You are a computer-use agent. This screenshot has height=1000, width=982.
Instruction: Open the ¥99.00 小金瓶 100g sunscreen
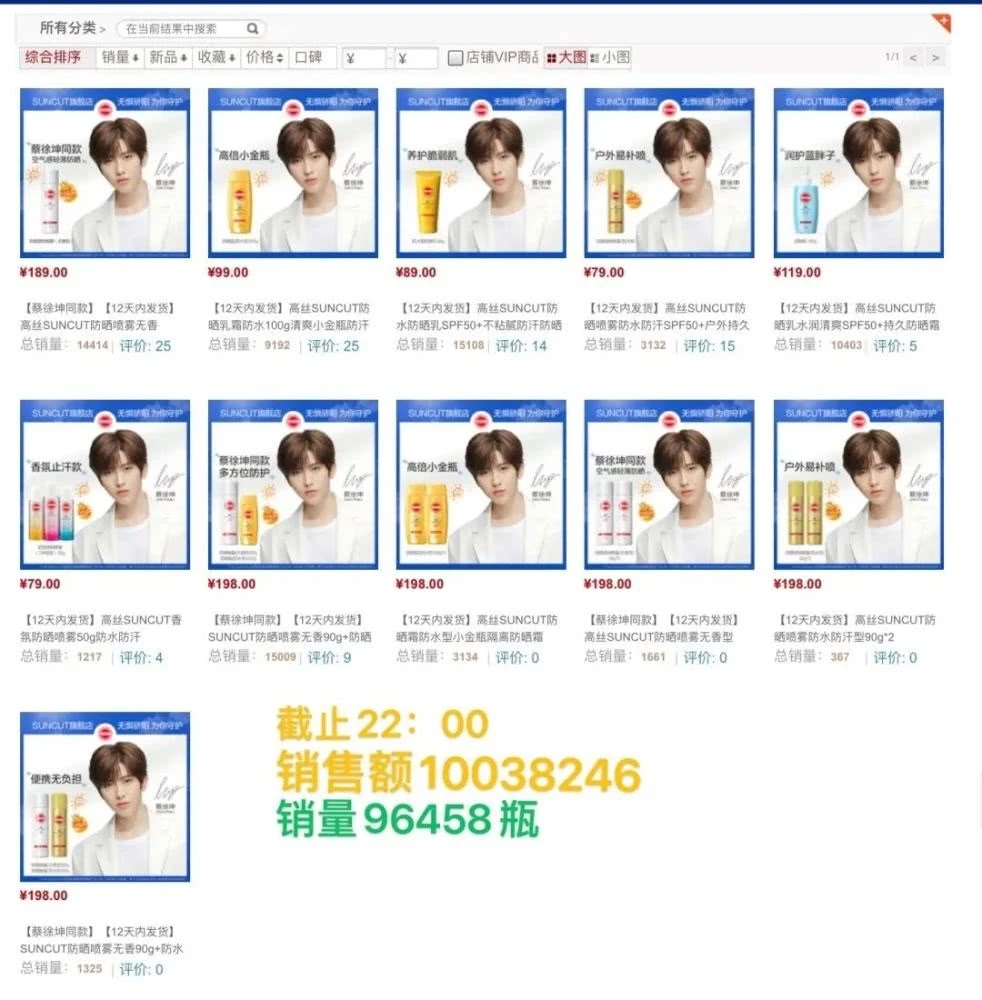(x=293, y=173)
